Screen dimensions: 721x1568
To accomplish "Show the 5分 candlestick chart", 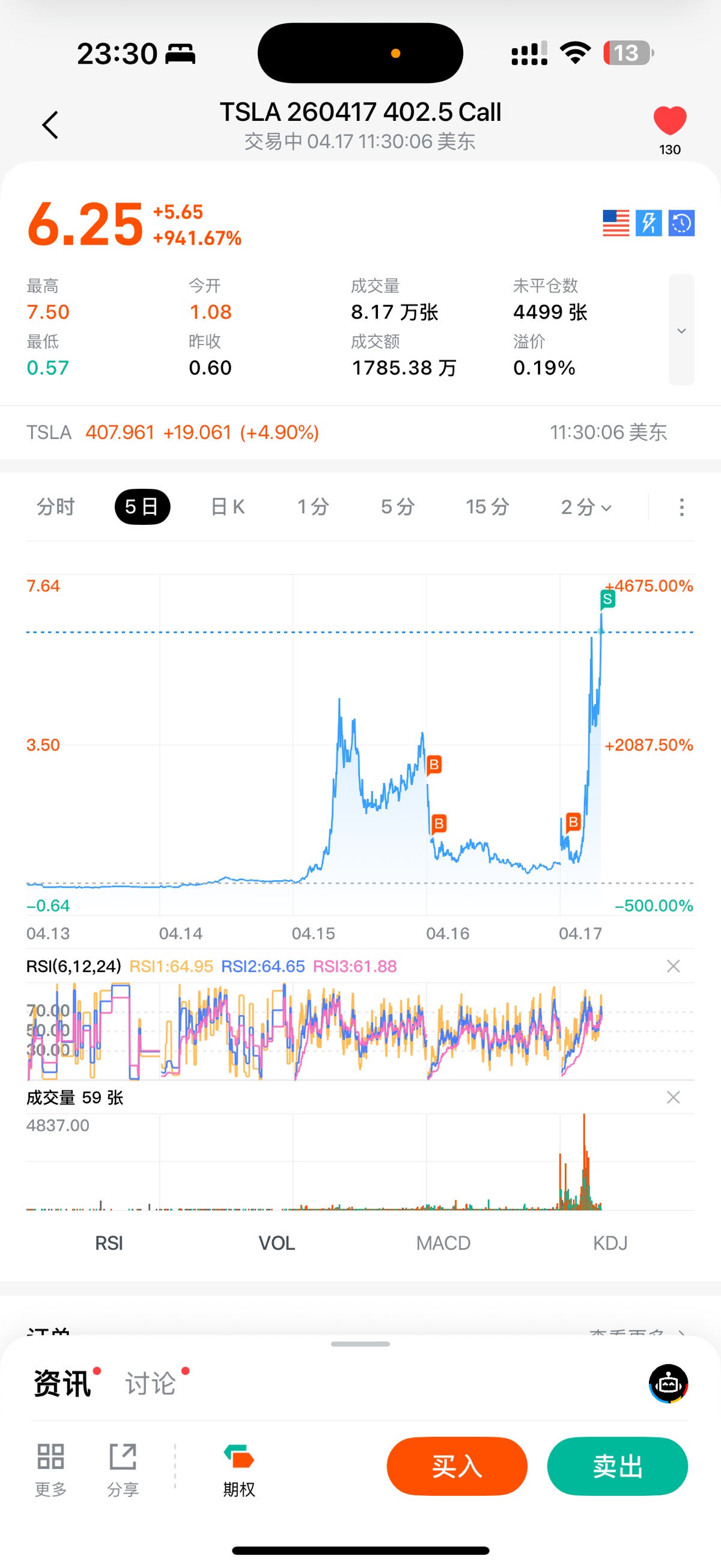I will (x=397, y=507).
